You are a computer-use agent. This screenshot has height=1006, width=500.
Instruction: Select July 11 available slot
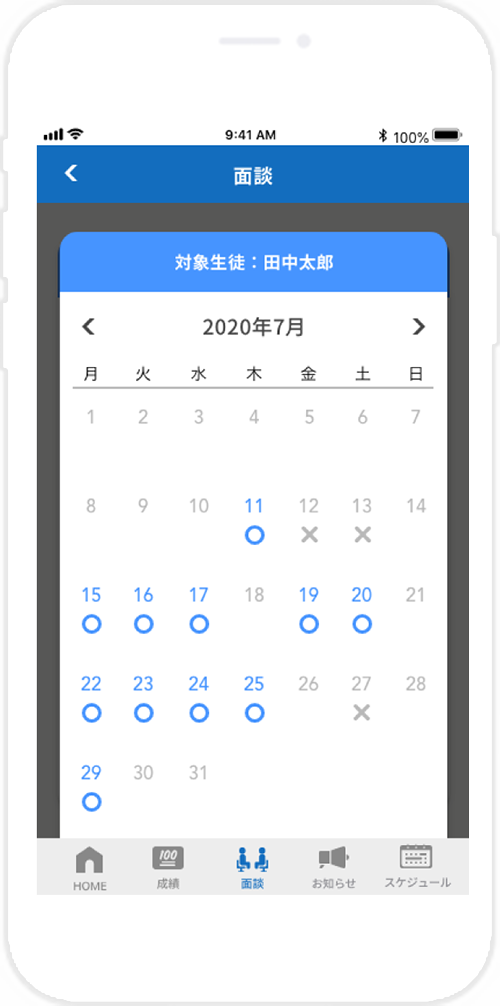click(x=254, y=521)
